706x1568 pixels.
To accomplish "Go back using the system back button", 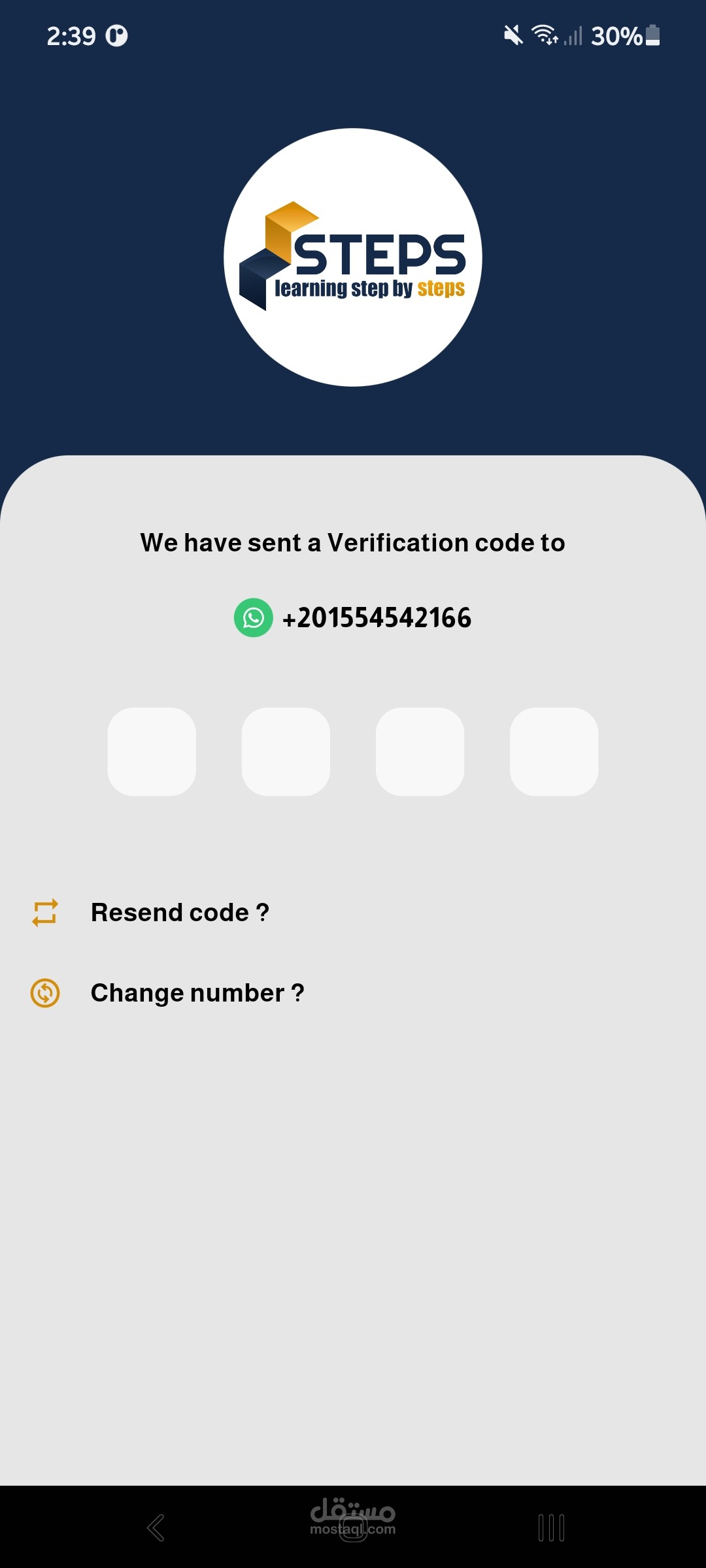I will click(x=156, y=1527).
